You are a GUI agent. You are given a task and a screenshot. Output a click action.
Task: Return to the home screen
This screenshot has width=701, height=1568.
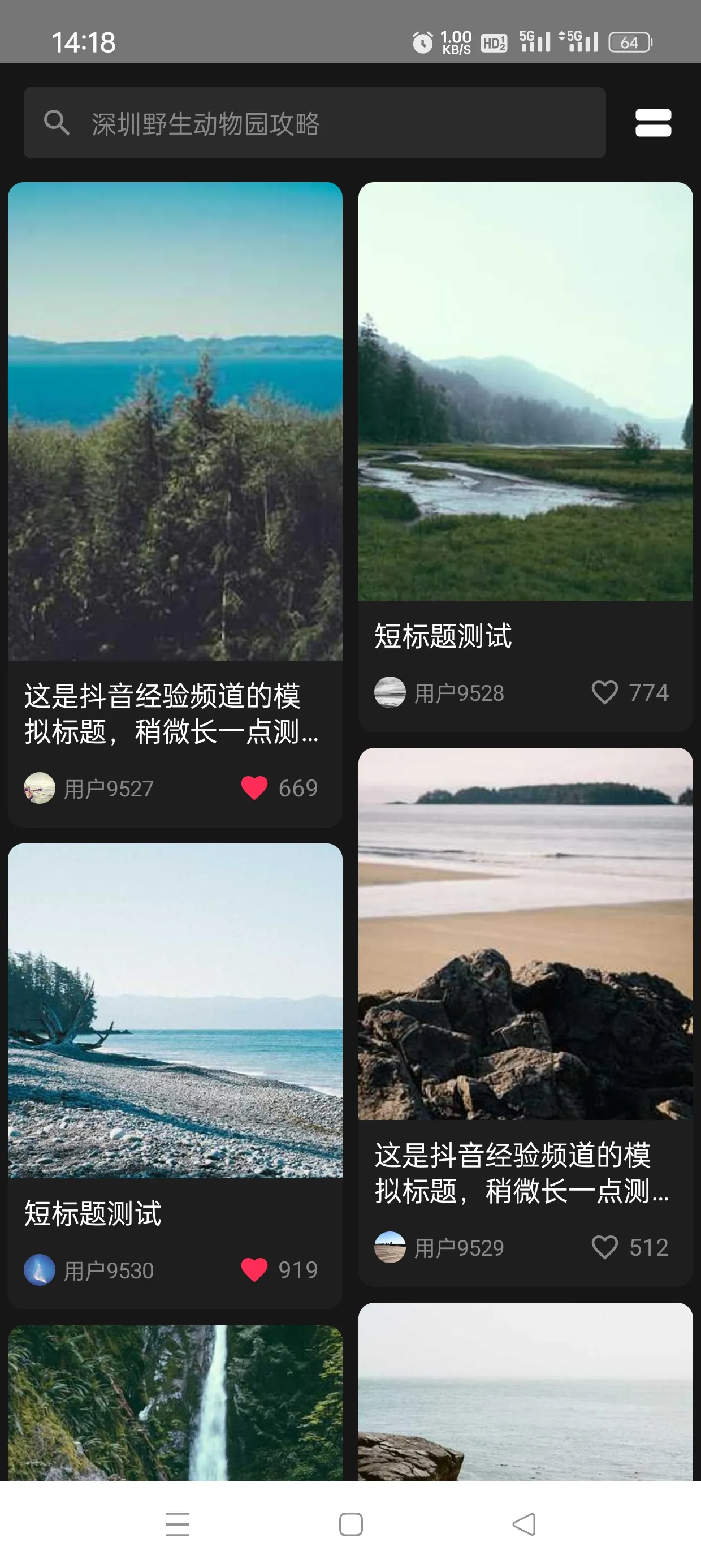pyautogui.click(x=350, y=1524)
